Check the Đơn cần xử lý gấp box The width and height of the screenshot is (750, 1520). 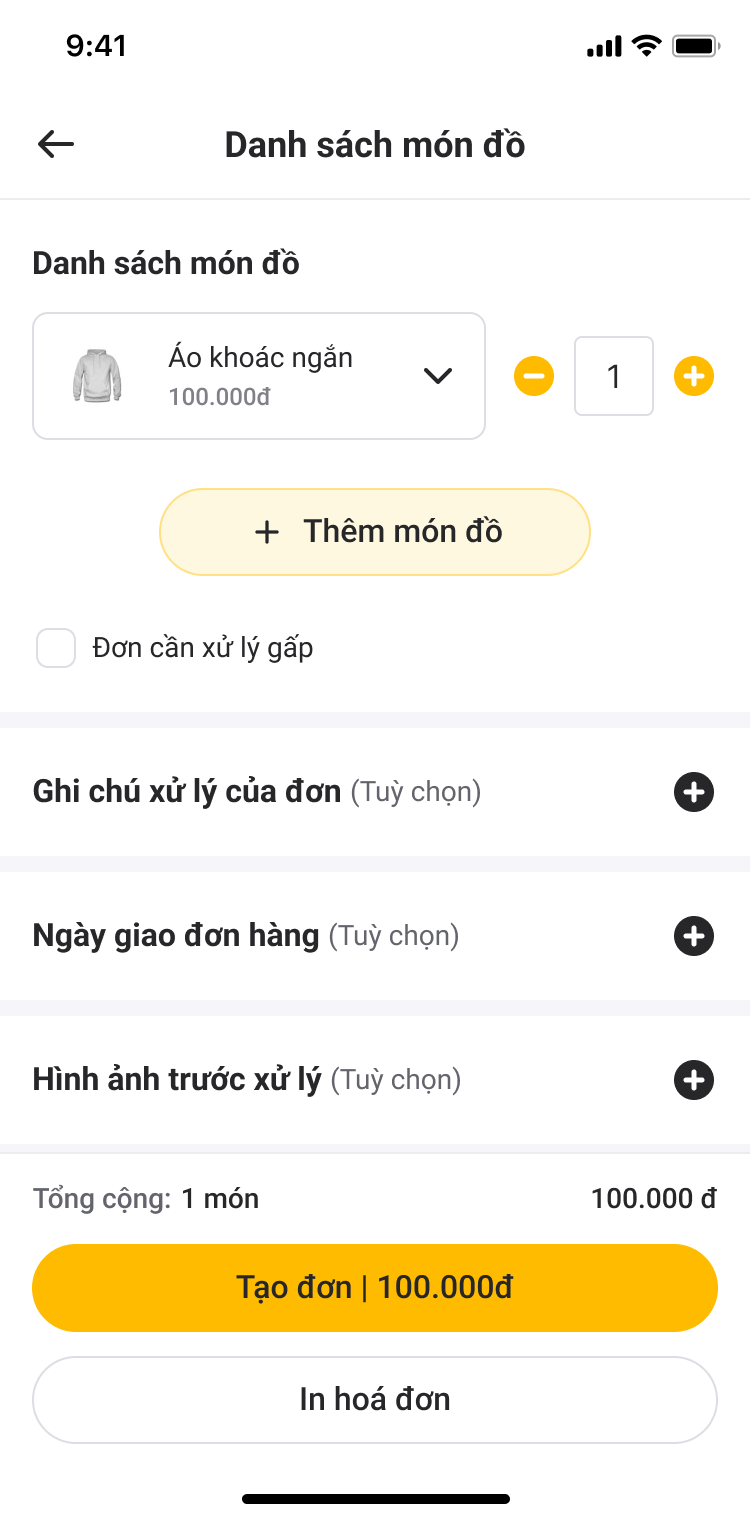[56, 648]
